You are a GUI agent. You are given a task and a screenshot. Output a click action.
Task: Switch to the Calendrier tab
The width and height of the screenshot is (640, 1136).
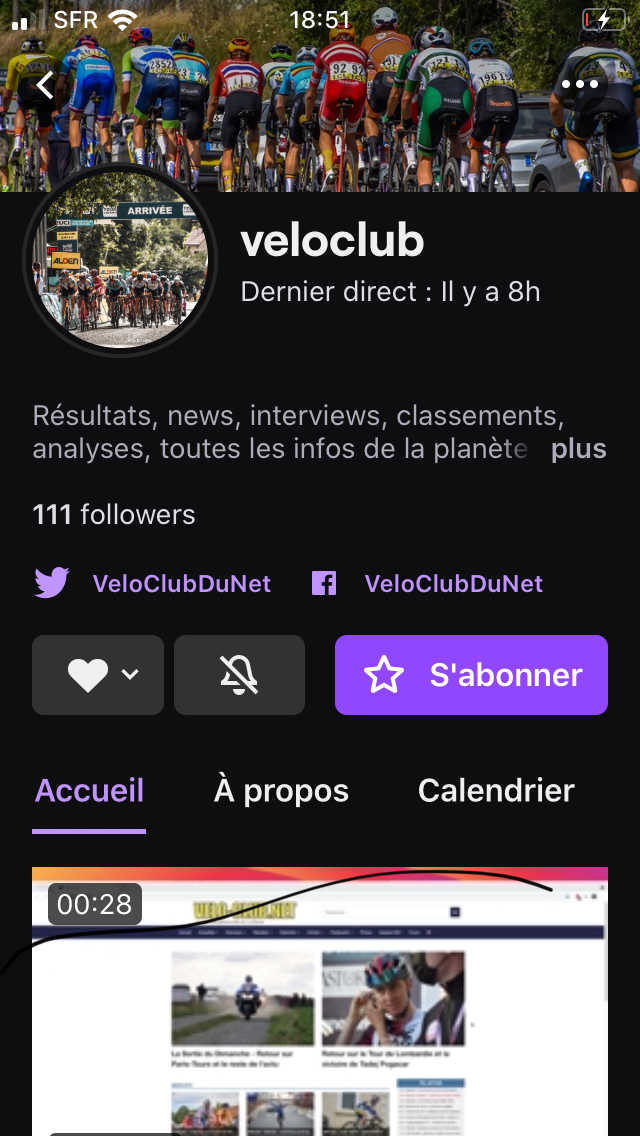(x=496, y=791)
